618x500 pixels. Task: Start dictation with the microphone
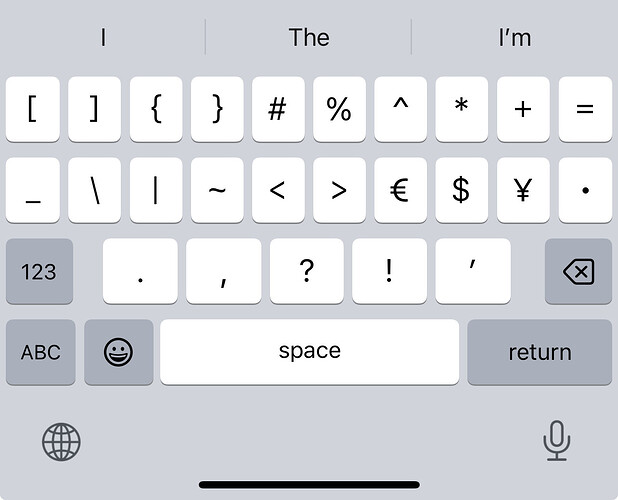pos(556,441)
